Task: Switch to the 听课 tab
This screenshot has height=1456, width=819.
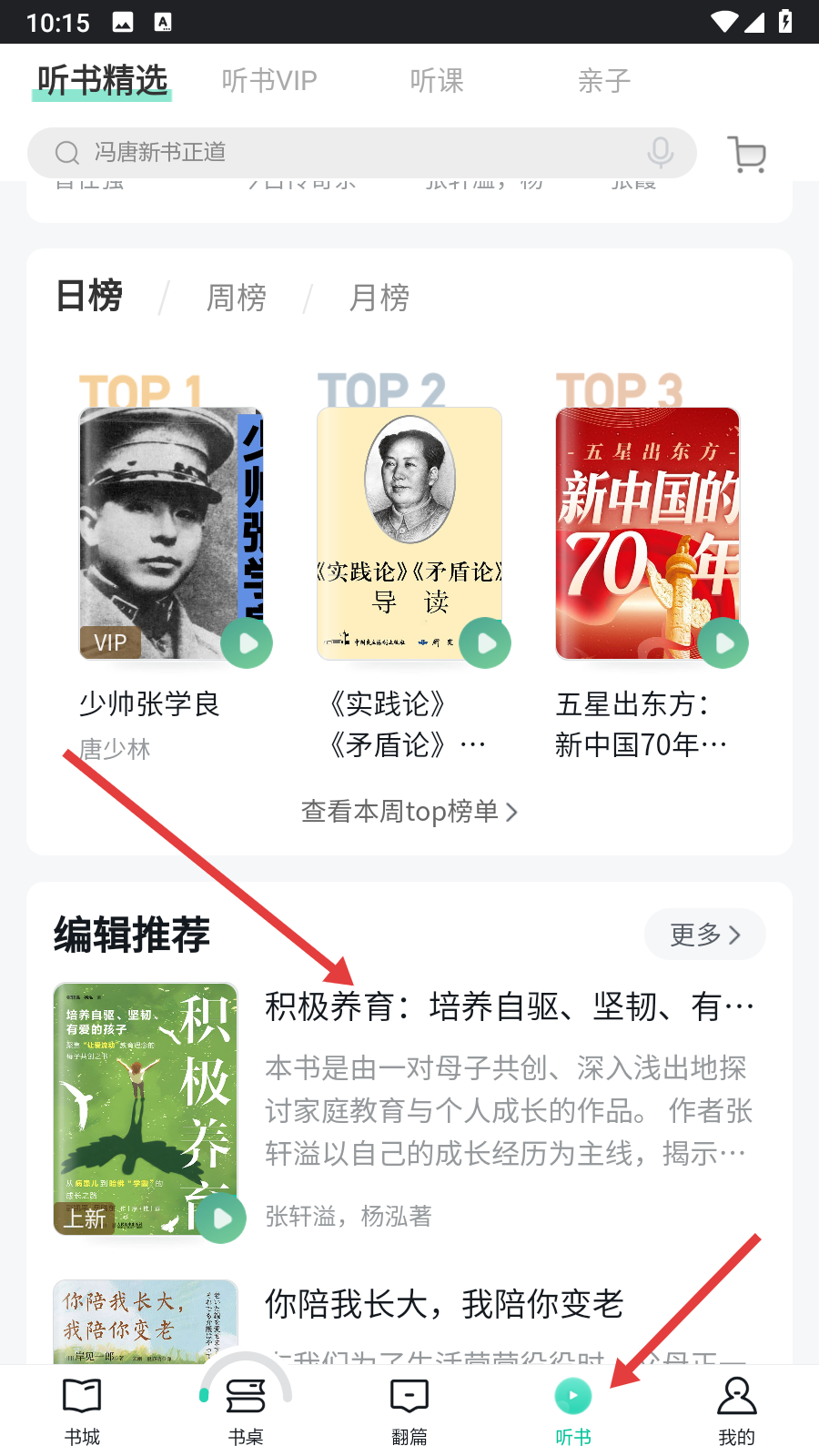Action: coord(437,81)
